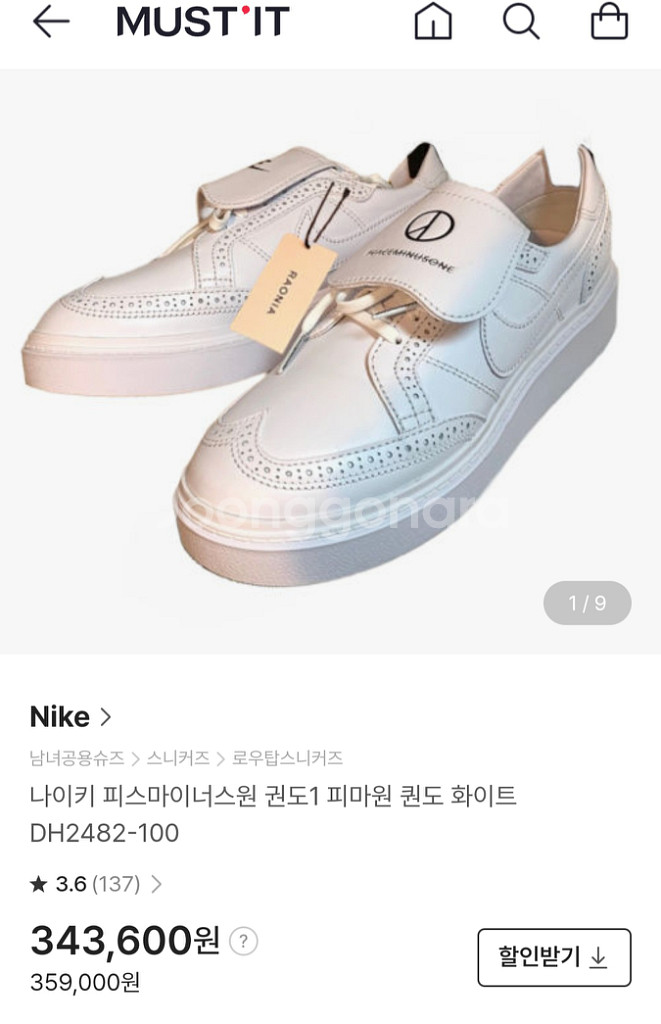Open the 로우탑스니커즈 category

287,757
